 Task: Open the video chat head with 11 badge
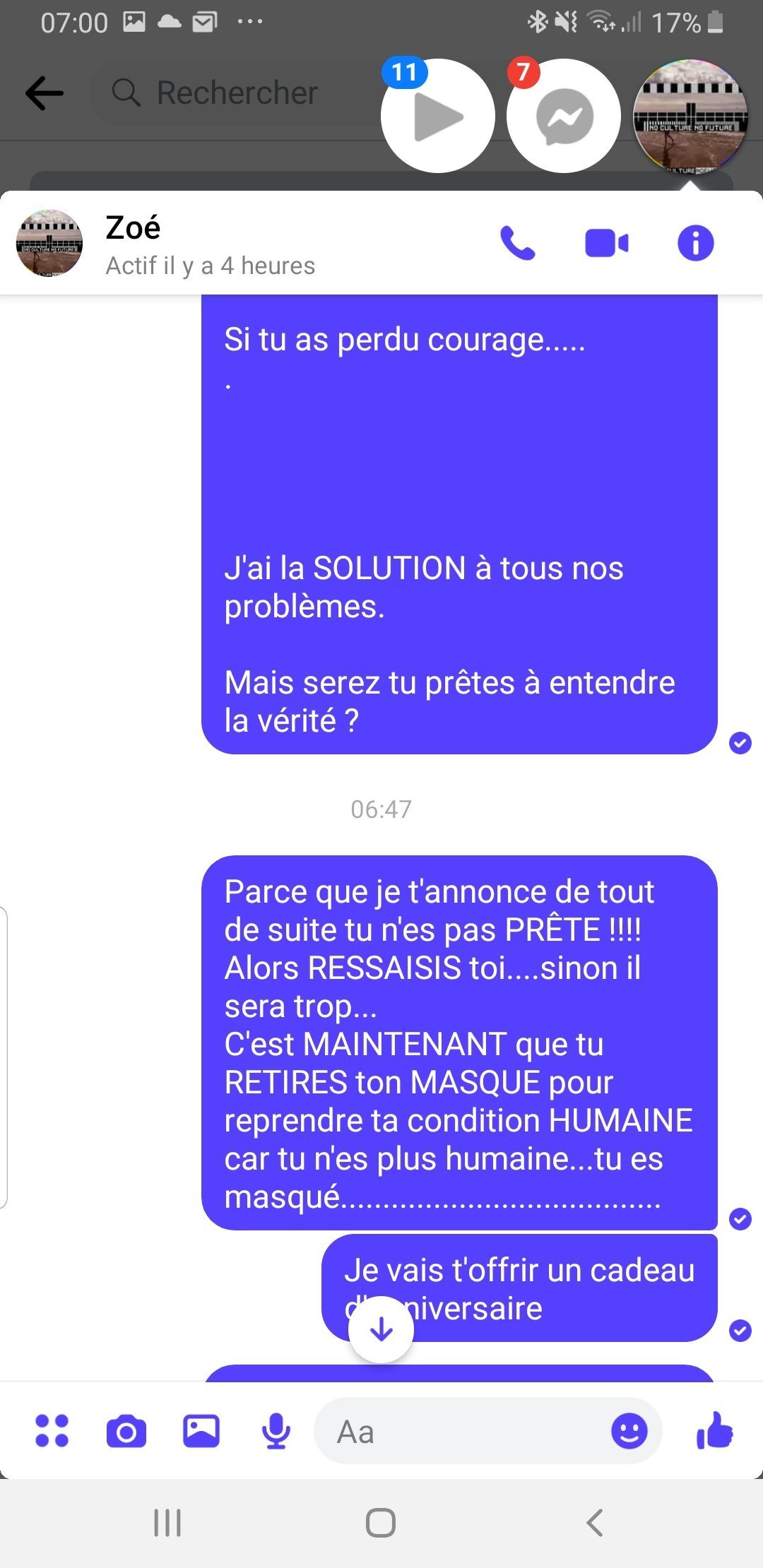tap(437, 117)
